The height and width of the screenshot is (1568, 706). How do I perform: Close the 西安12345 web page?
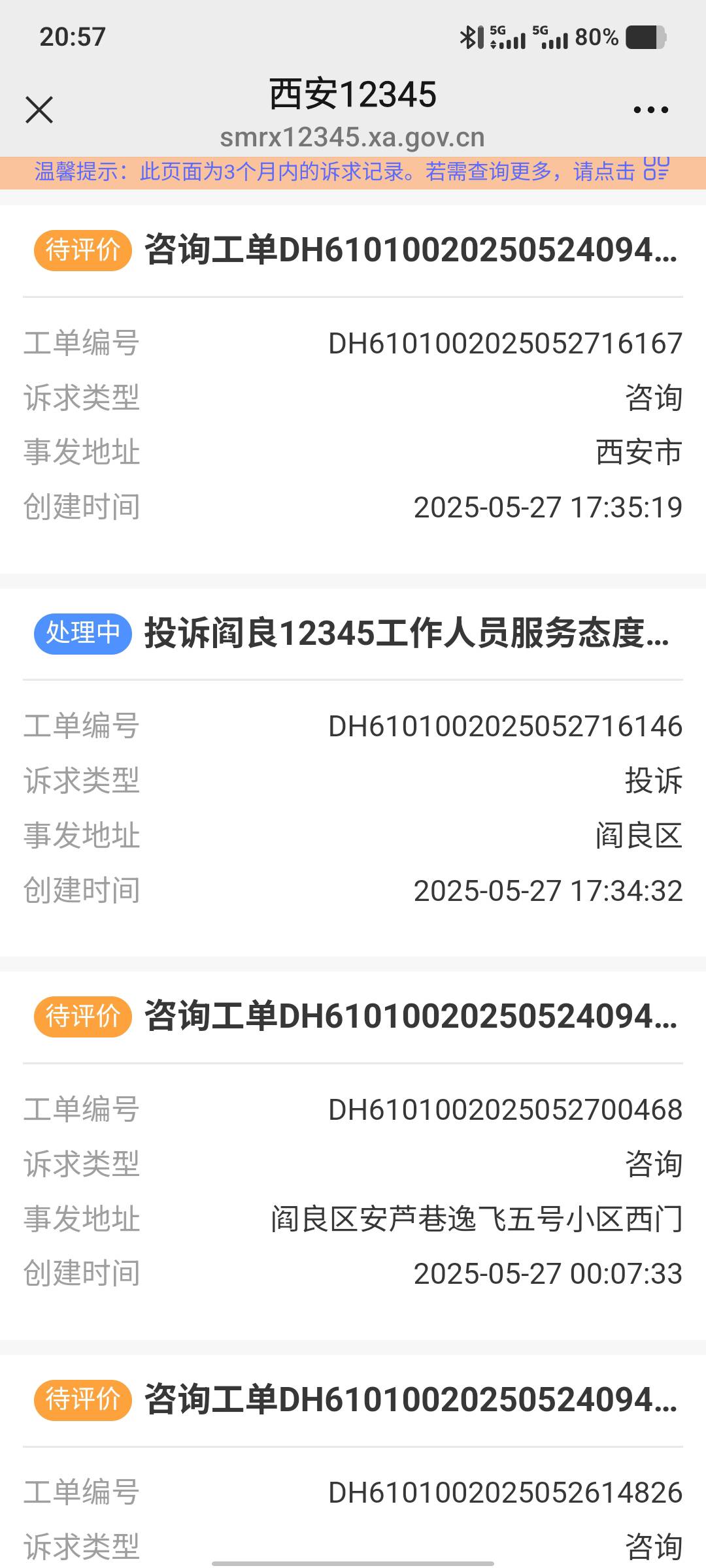click(x=39, y=110)
